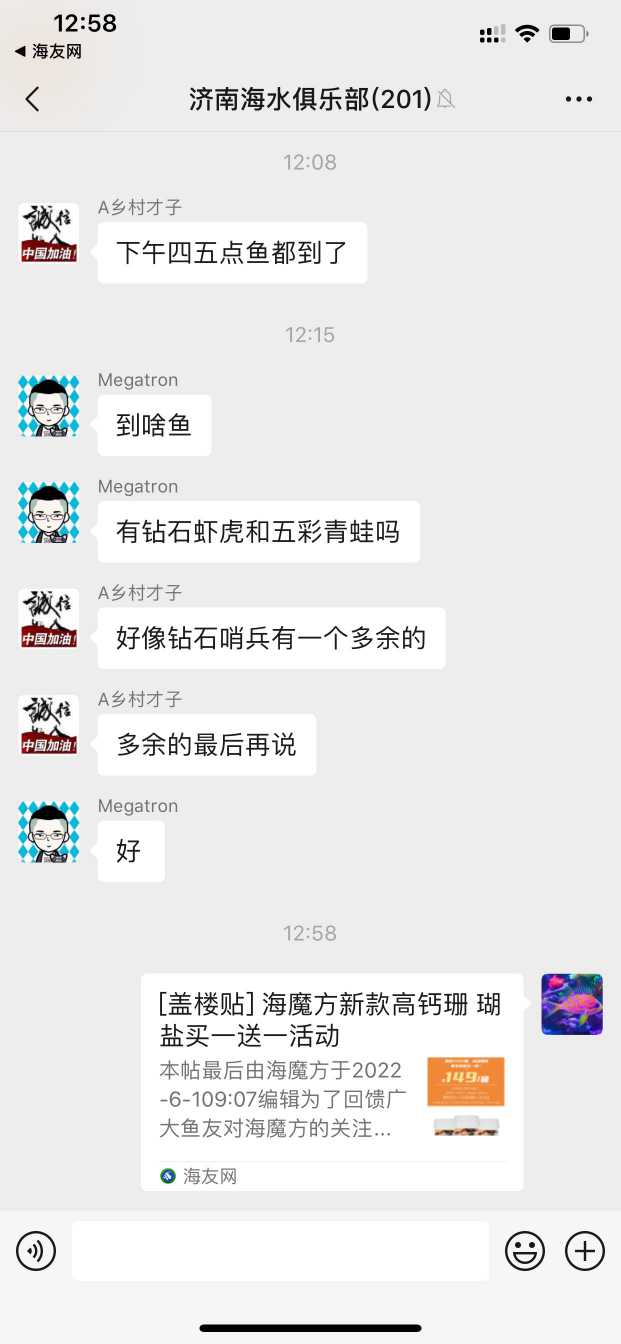View avatar of A乡村才子 above 下午四五点鱼都到了

(49, 233)
